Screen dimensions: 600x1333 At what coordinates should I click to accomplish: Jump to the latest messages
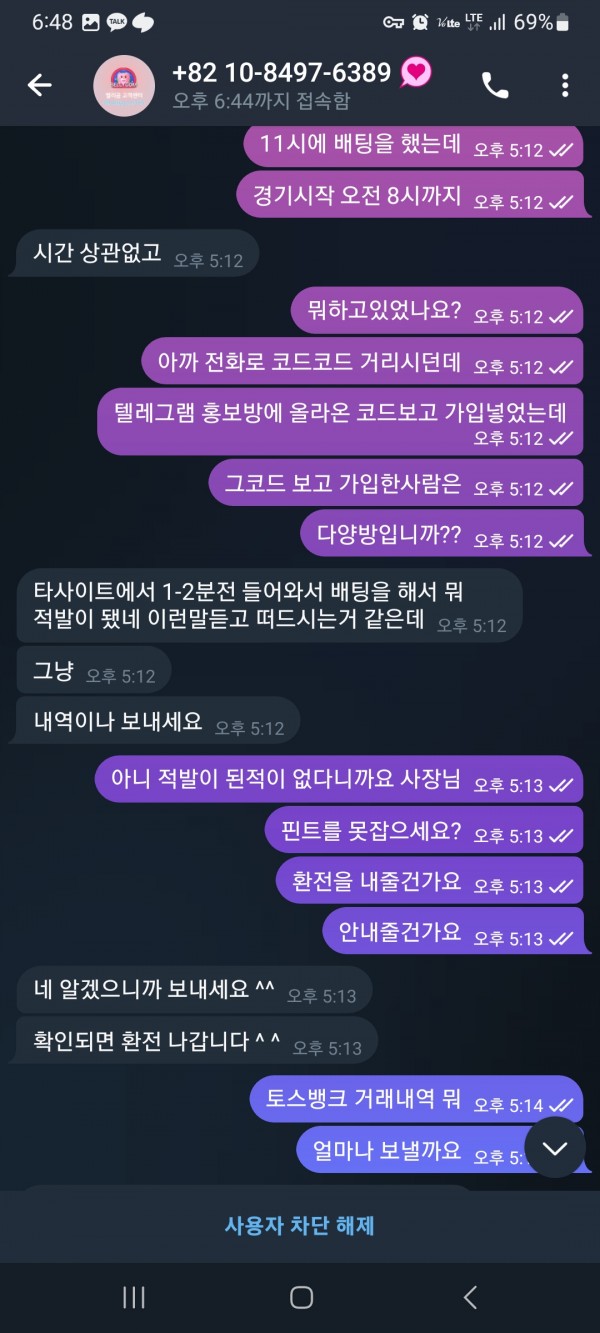554,1148
